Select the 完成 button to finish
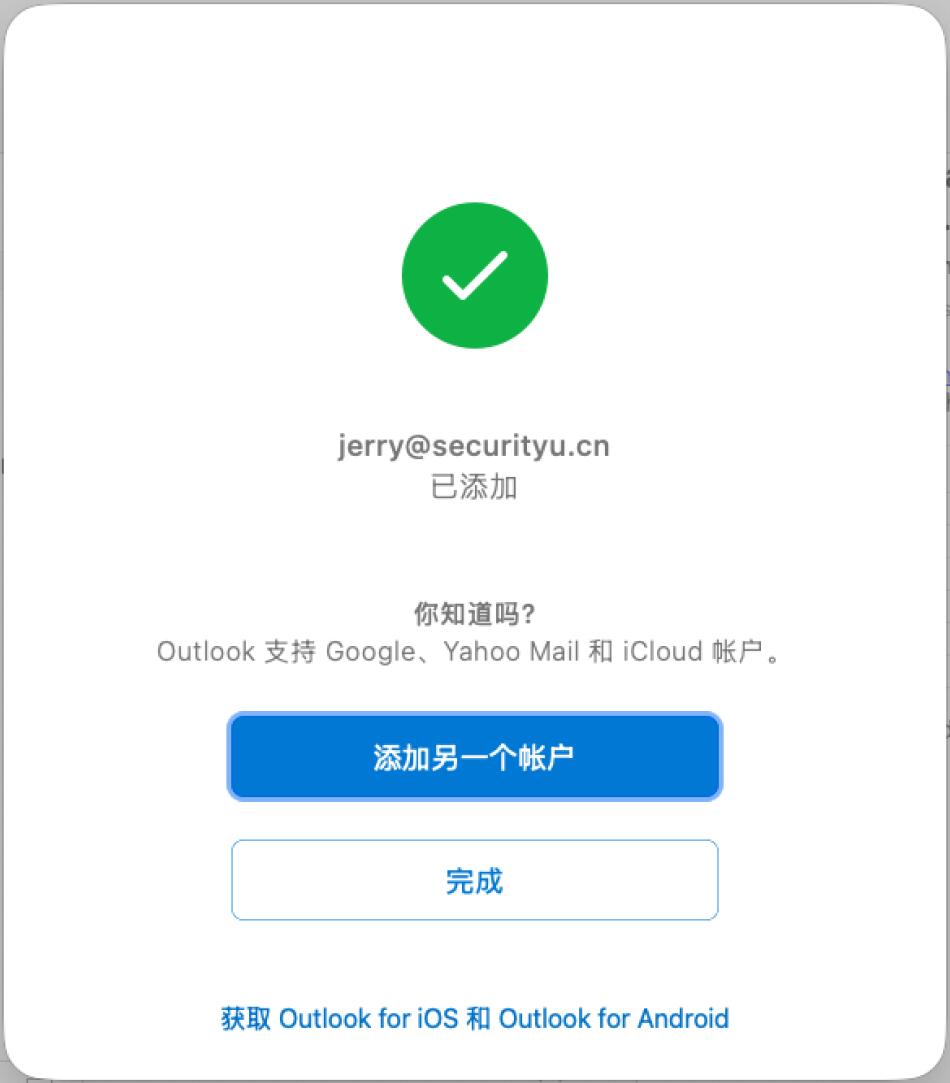The width and height of the screenshot is (950, 1083). 474,880
